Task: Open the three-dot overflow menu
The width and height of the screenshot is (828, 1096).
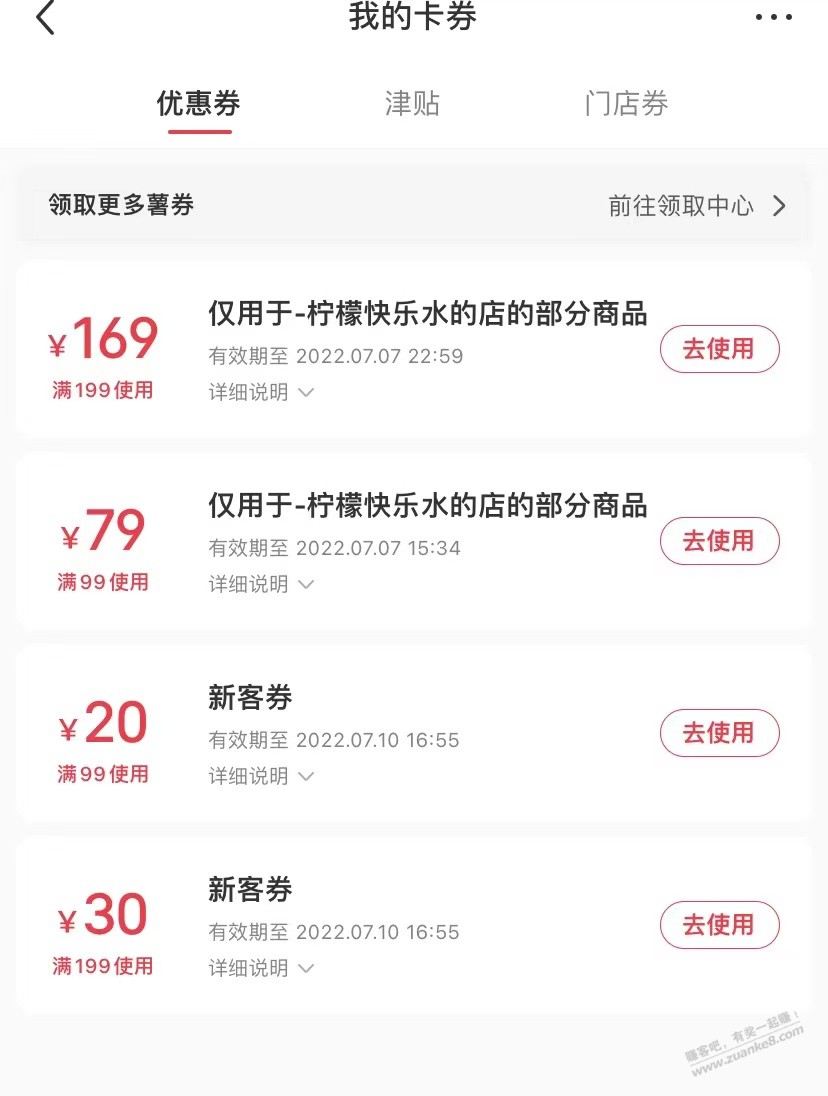Action: point(773,18)
